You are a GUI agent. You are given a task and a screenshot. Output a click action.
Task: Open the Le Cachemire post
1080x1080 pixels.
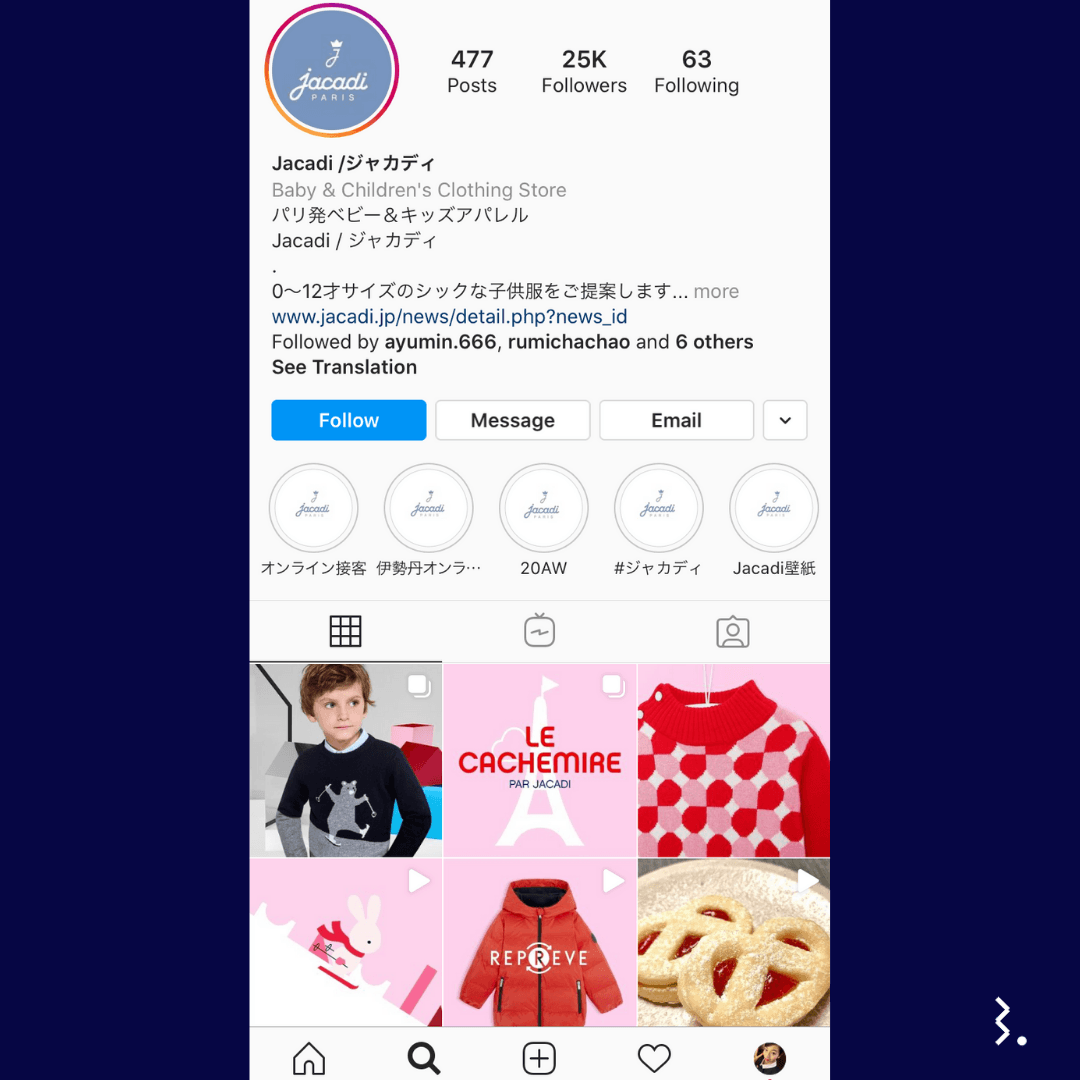(x=539, y=760)
